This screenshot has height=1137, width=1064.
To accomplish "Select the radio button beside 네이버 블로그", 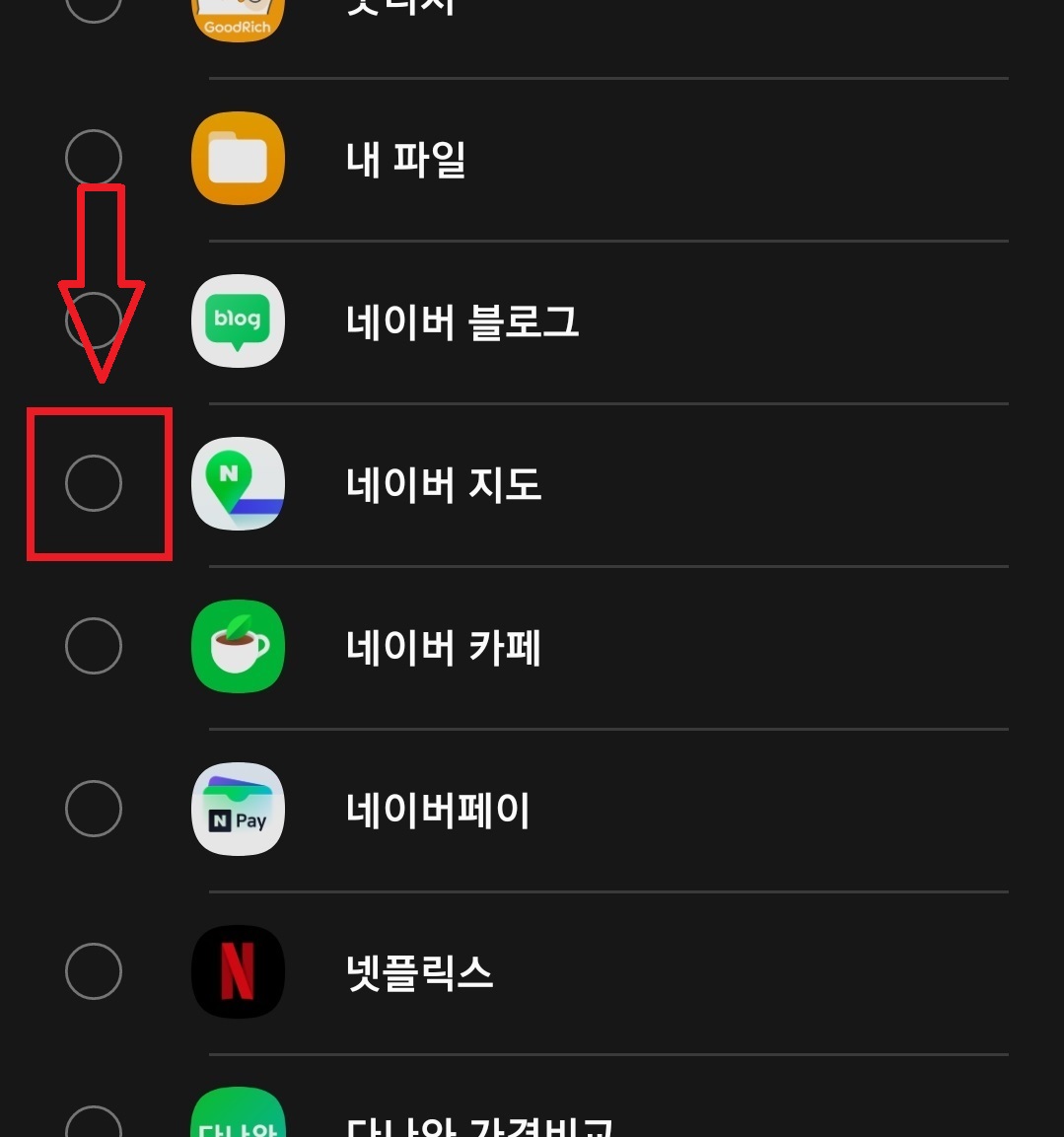I will click(93, 320).
